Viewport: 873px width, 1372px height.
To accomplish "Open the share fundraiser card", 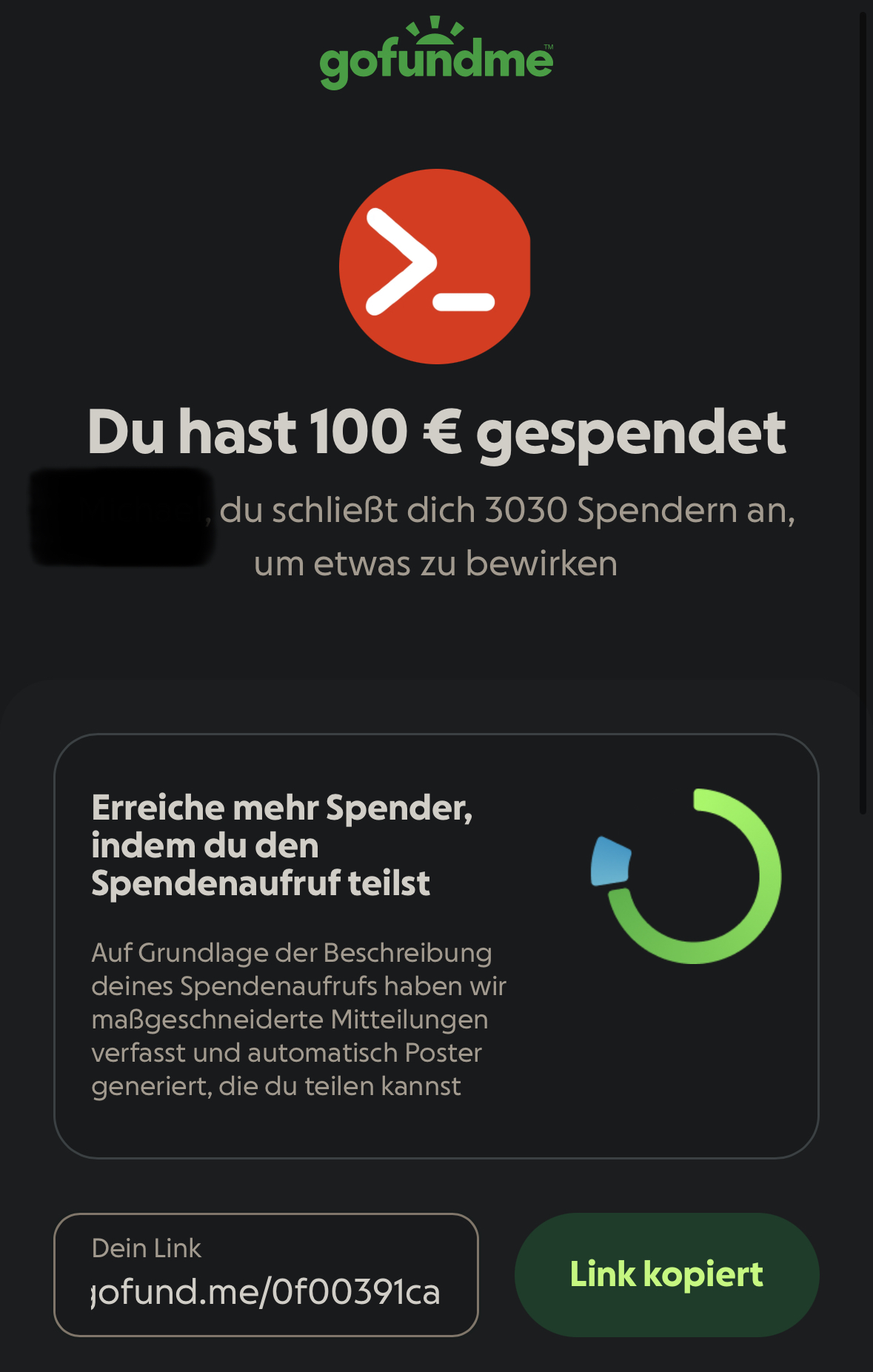I will (436, 946).
